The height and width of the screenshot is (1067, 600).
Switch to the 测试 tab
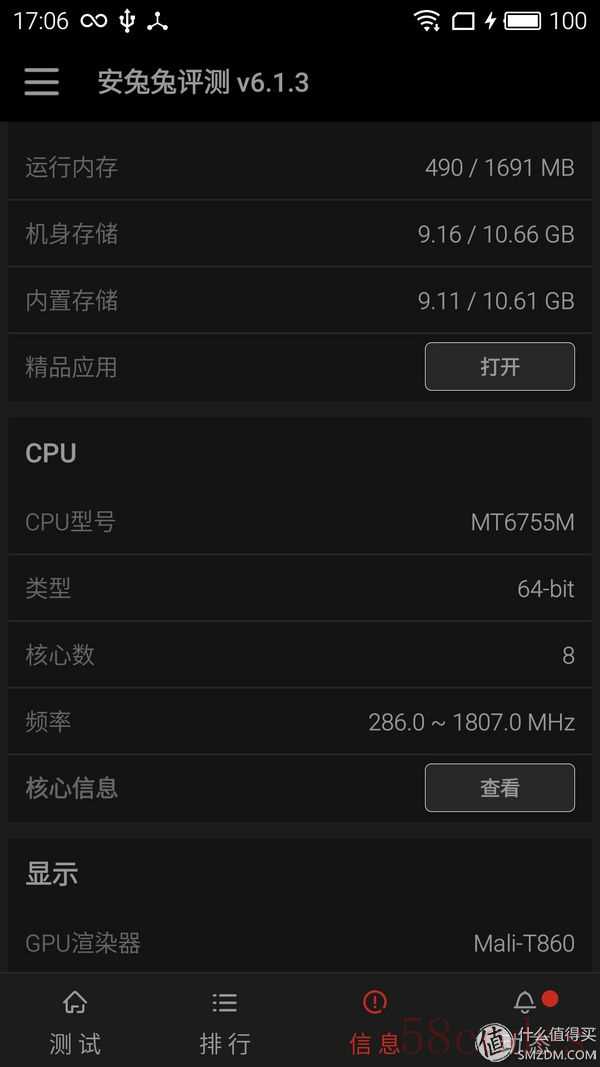[75, 1021]
